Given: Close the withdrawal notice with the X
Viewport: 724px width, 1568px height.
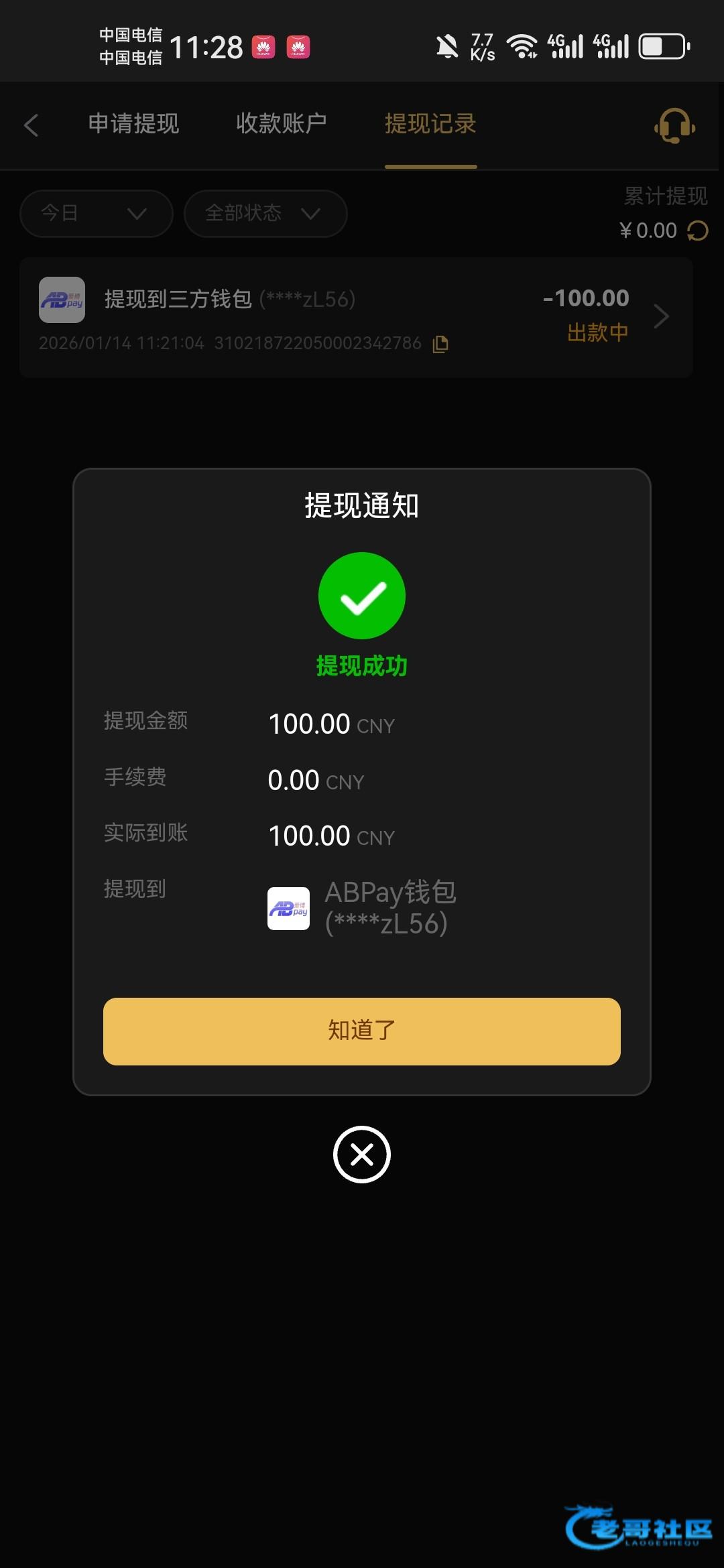Looking at the screenshot, I should coord(362,1155).
